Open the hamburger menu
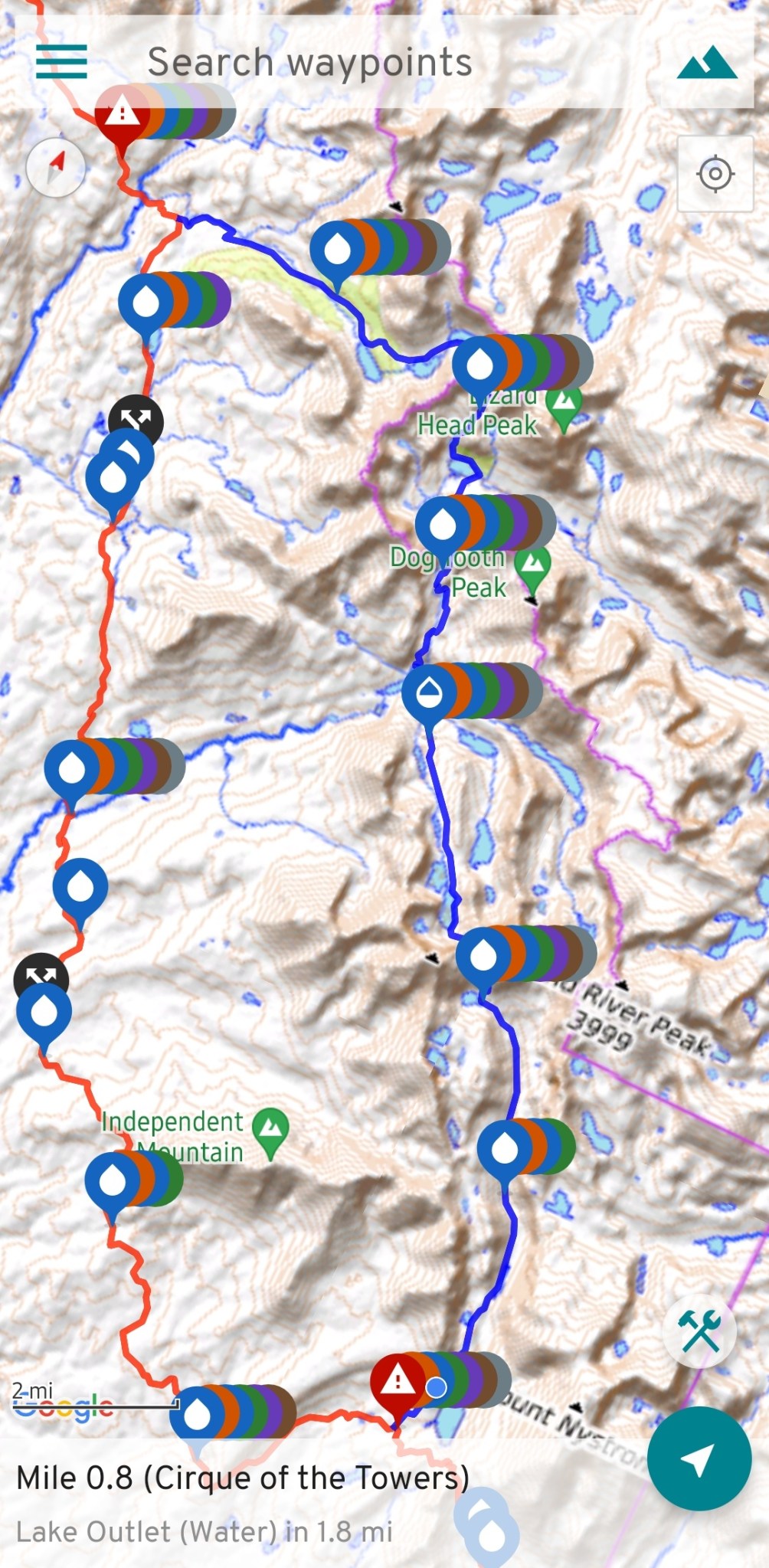 pos(61,61)
